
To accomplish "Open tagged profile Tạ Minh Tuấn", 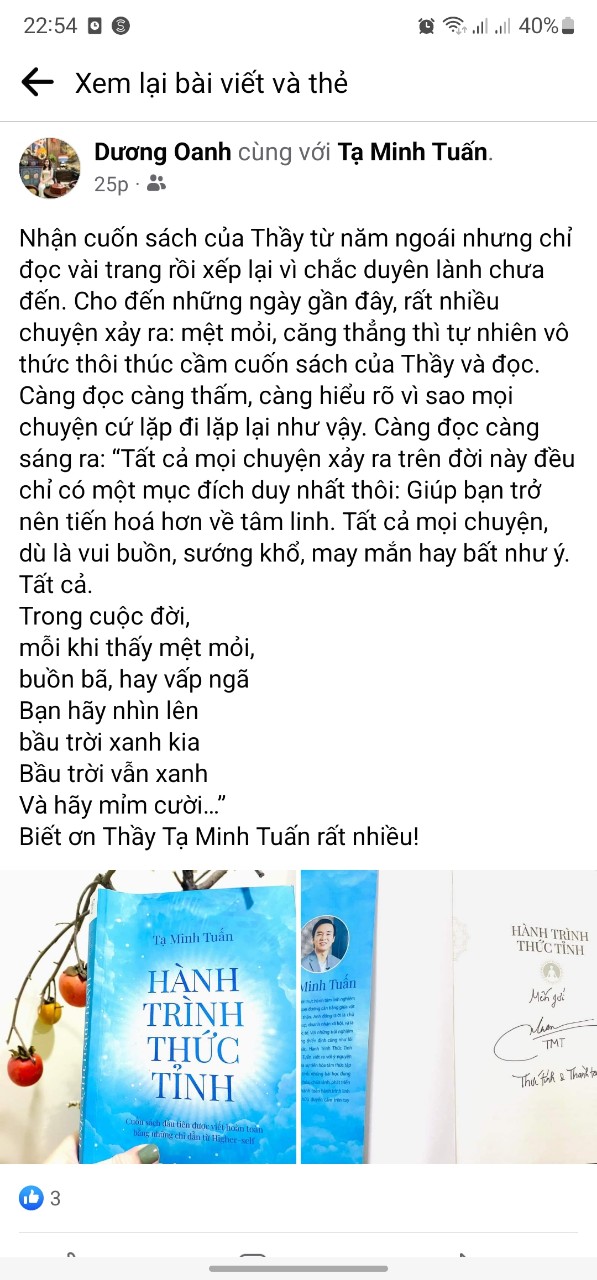I will pyautogui.click(x=413, y=152).
